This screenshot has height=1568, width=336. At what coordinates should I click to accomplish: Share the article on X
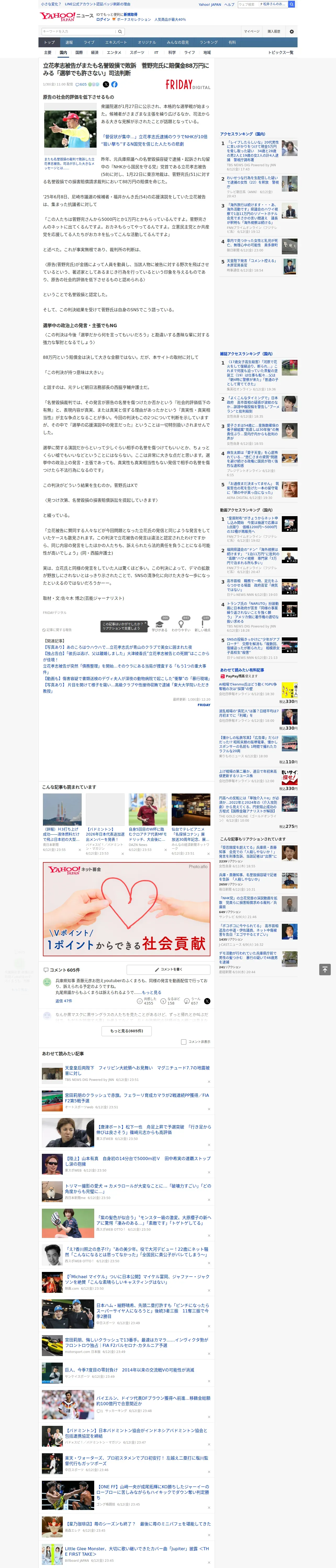tap(105, 85)
